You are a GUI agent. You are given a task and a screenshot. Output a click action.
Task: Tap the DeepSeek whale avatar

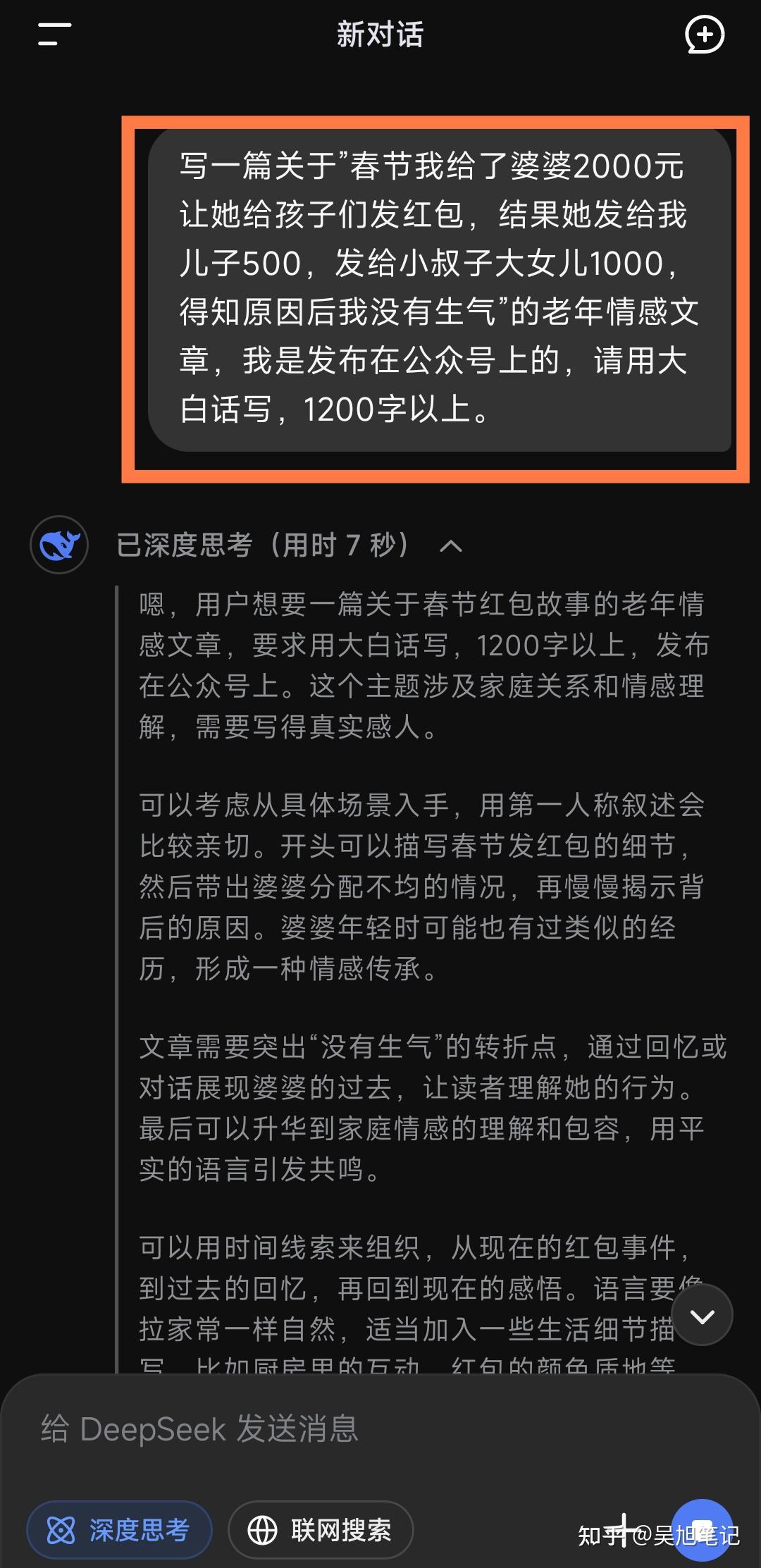tap(59, 543)
